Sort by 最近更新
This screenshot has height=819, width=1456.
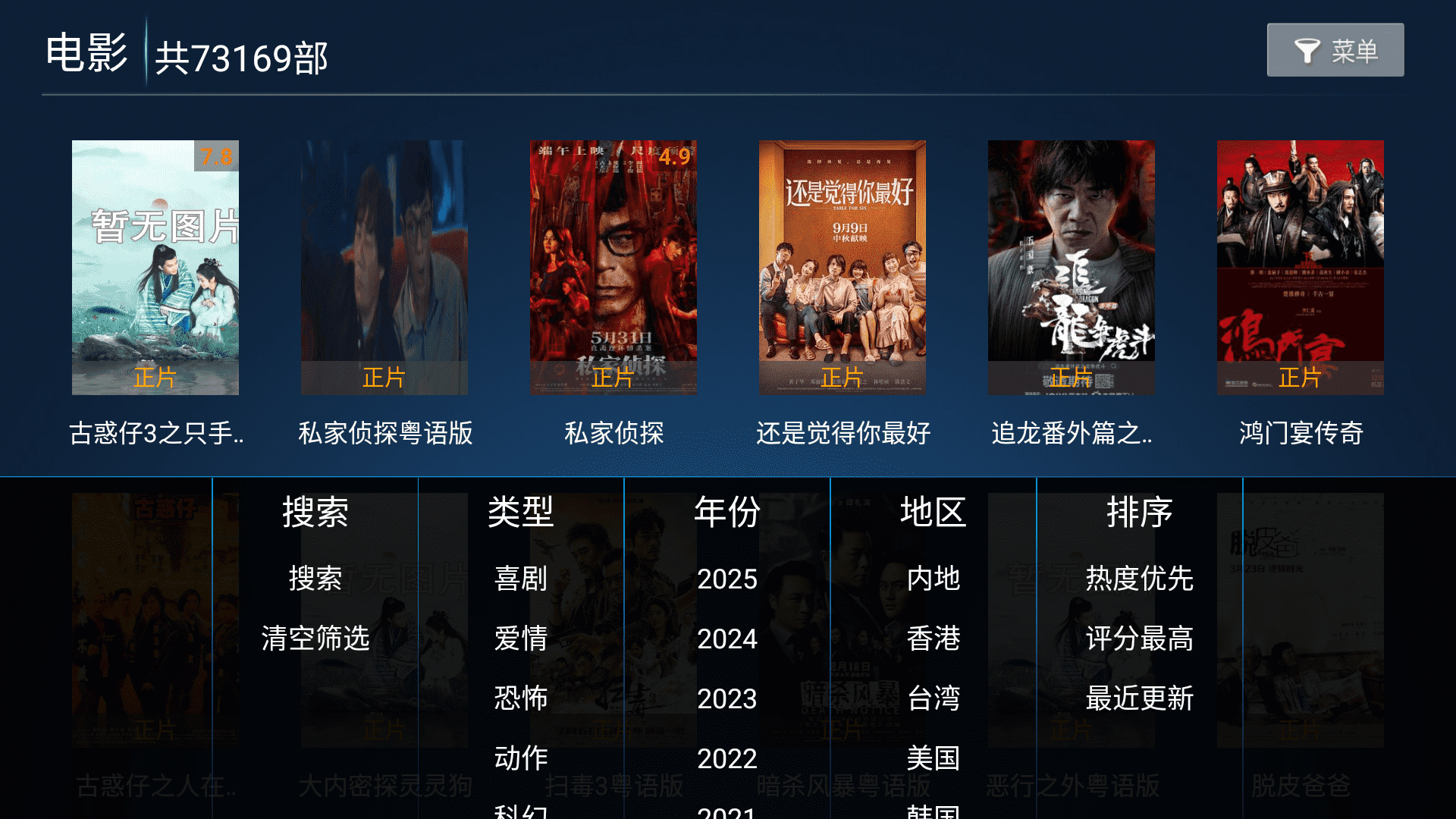pos(1140,698)
